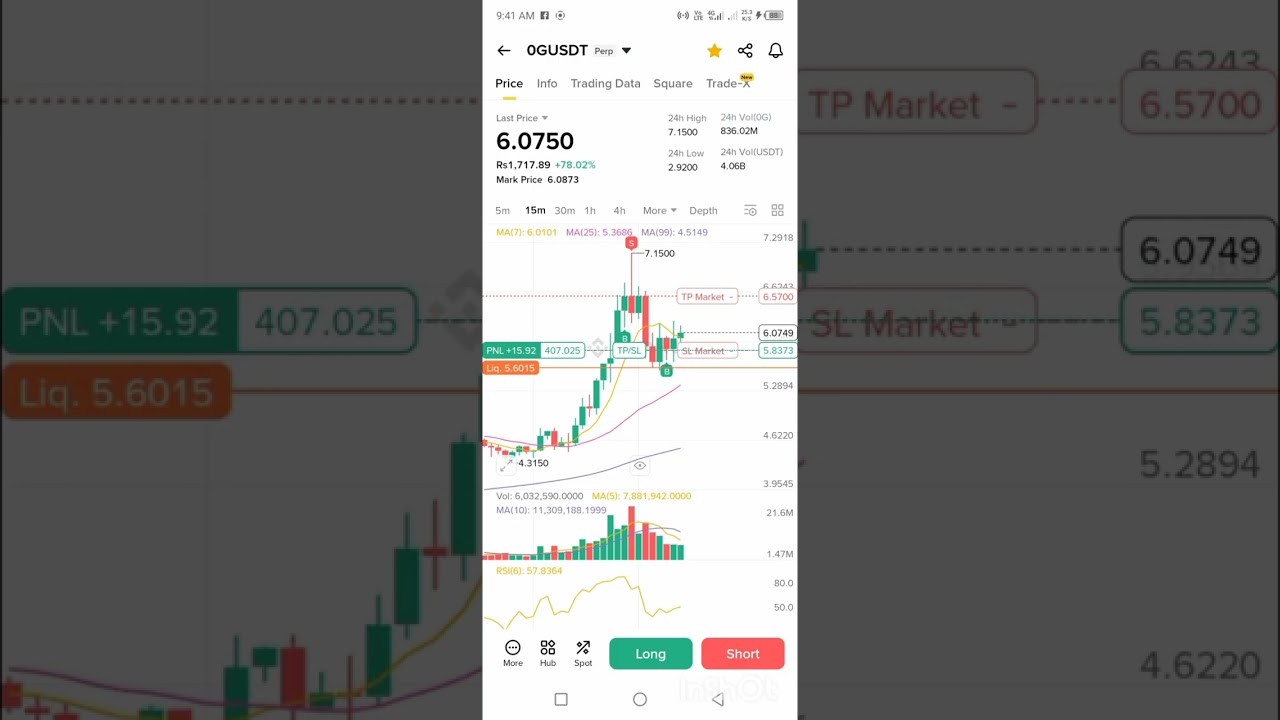Switch to the Info tab
The width and height of the screenshot is (1280, 720).
pyautogui.click(x=547, y=84)
